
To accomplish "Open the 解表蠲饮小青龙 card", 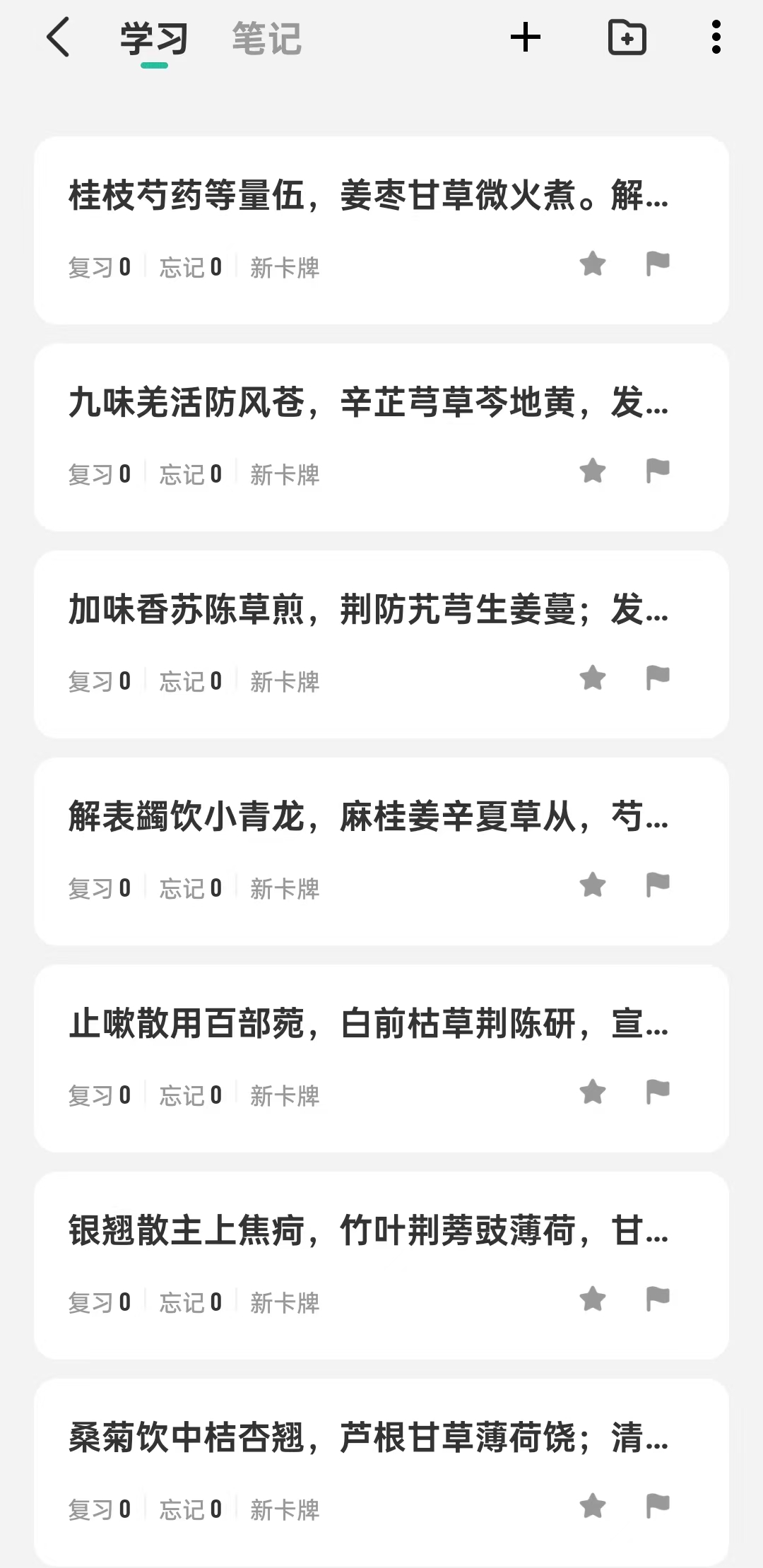I will 381,851.
